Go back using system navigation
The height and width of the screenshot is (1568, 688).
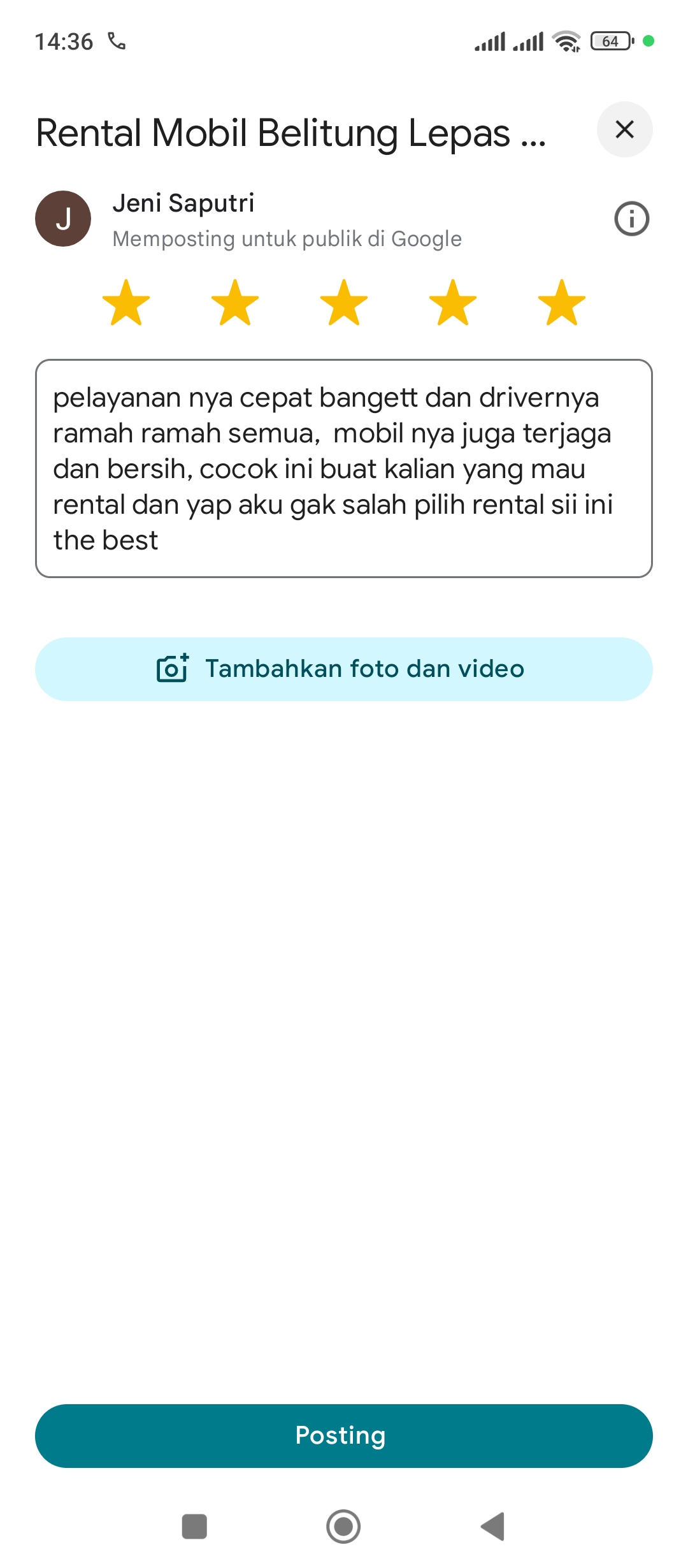pos(493,1527)
